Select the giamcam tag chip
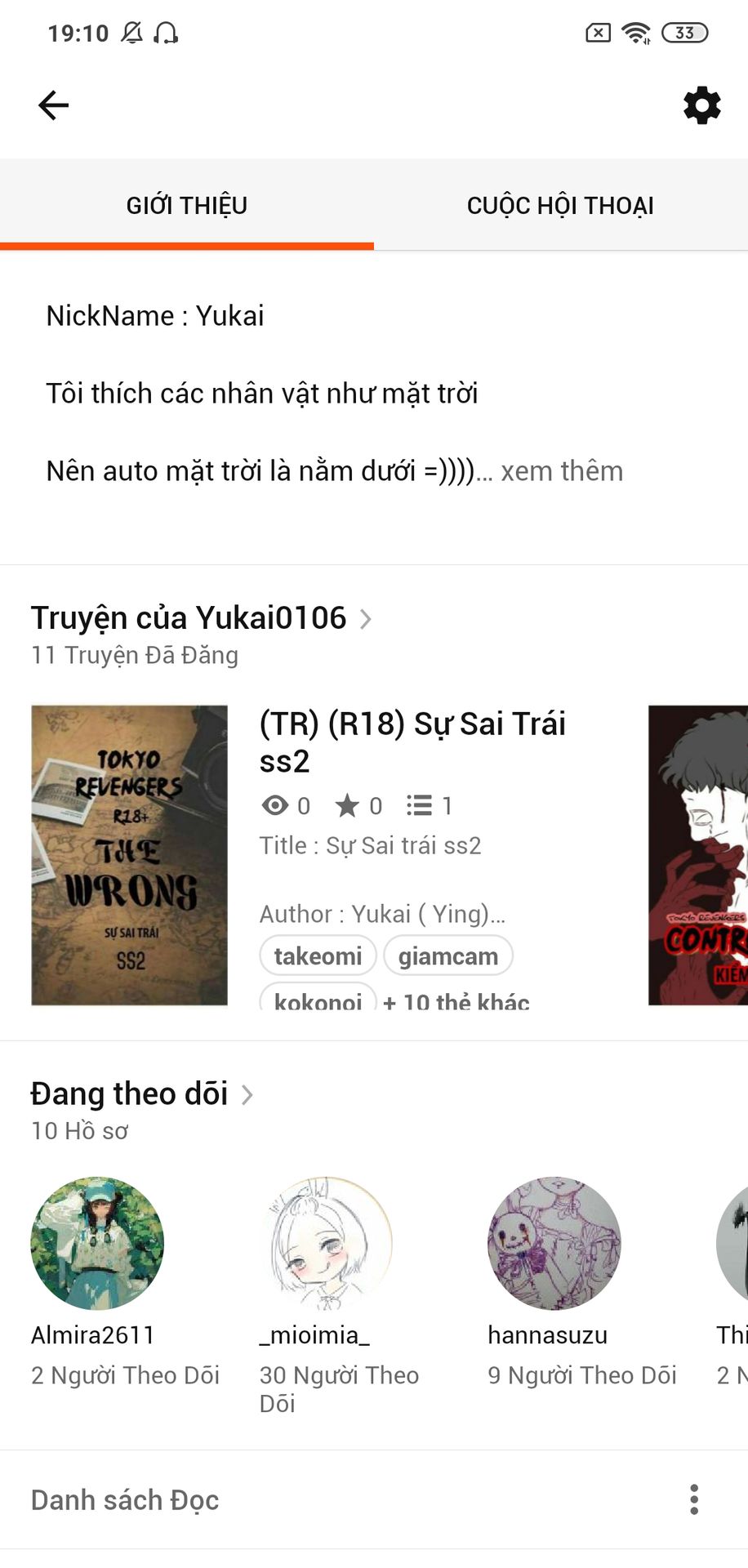 pyautogui.click(x=447, y=955)
